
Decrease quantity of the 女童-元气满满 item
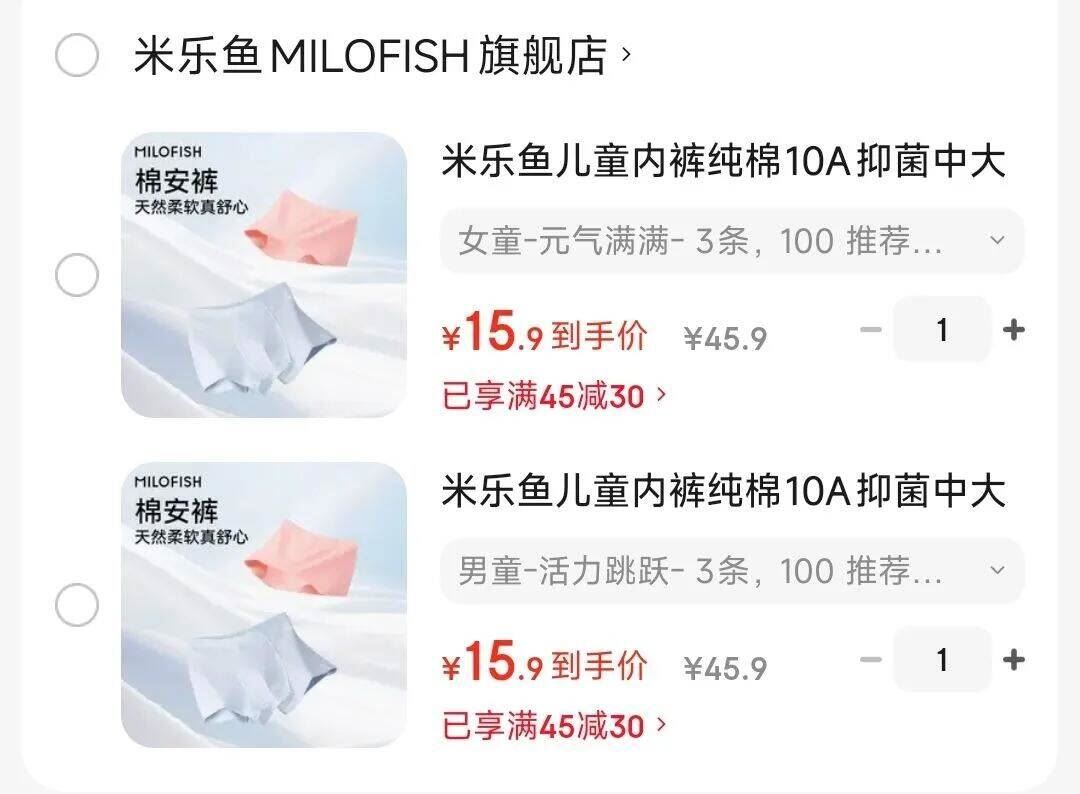(871, 330)
